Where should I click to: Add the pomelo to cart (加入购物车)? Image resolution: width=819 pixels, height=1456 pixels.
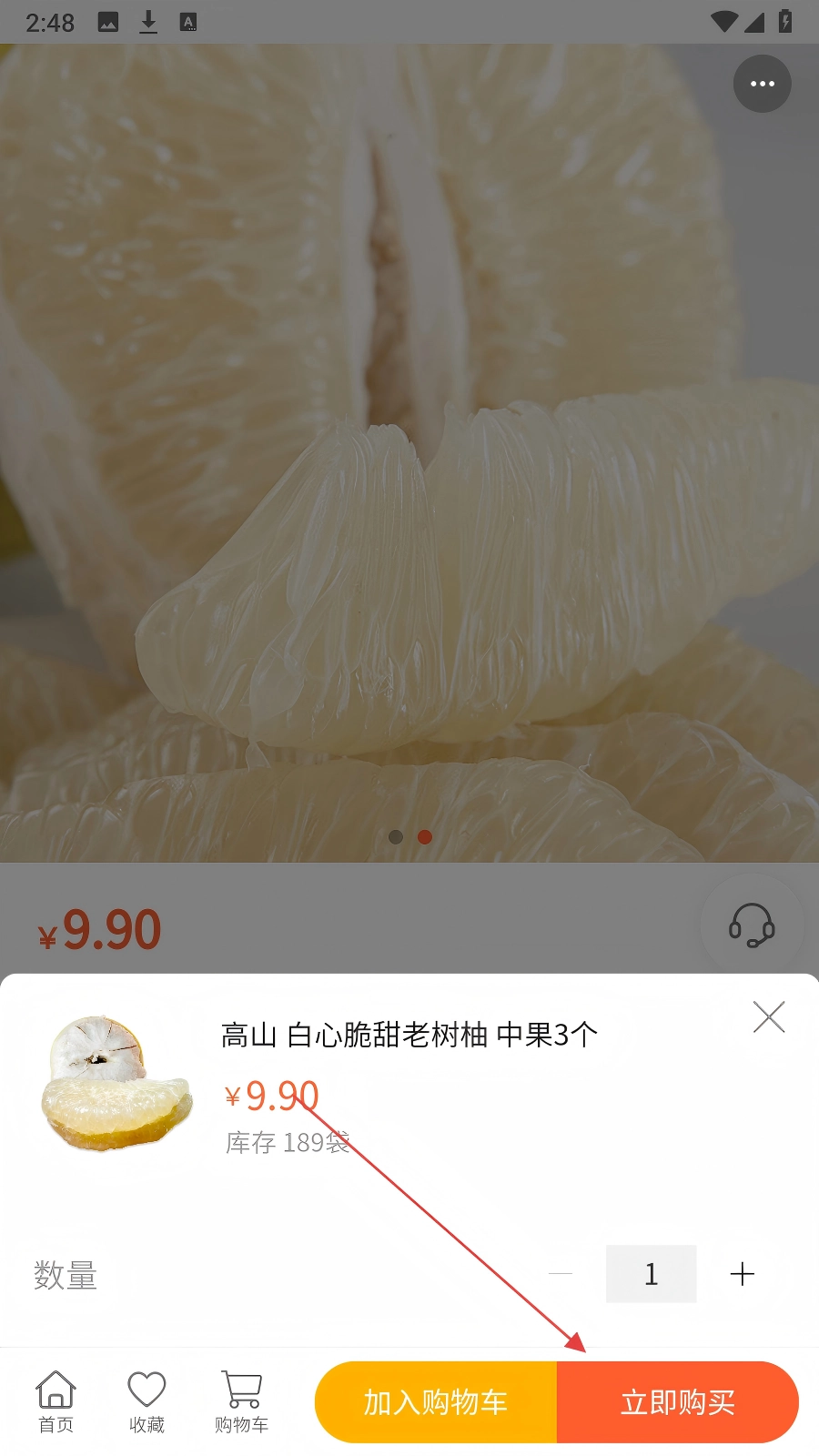pos(436,1402)
